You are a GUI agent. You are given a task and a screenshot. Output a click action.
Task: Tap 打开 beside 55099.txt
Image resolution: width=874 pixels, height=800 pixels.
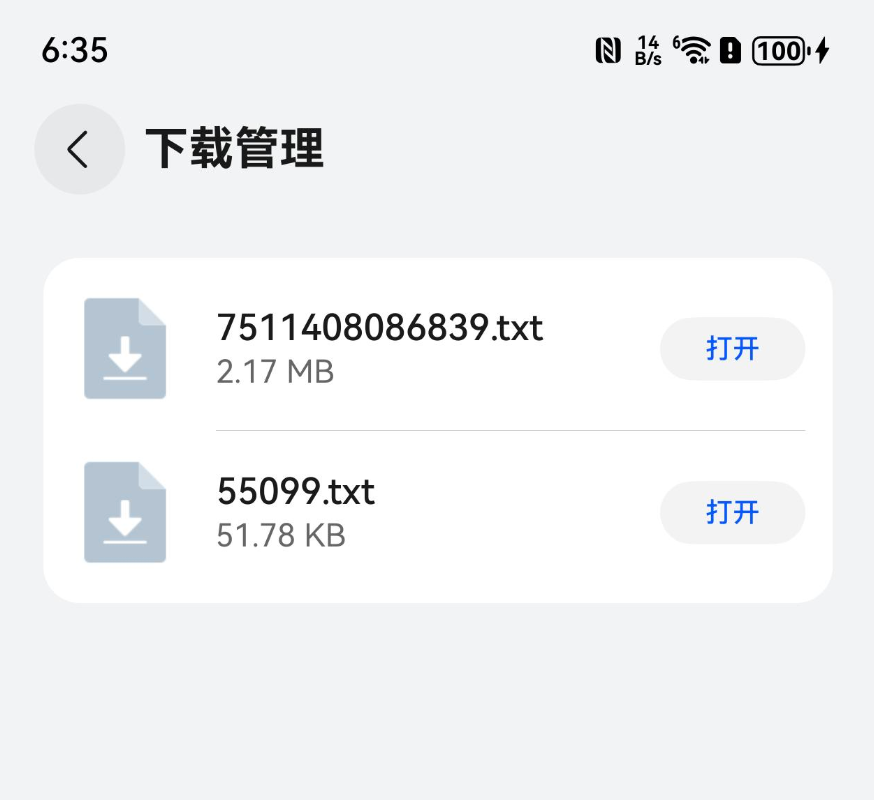click(x=732, y=513)
